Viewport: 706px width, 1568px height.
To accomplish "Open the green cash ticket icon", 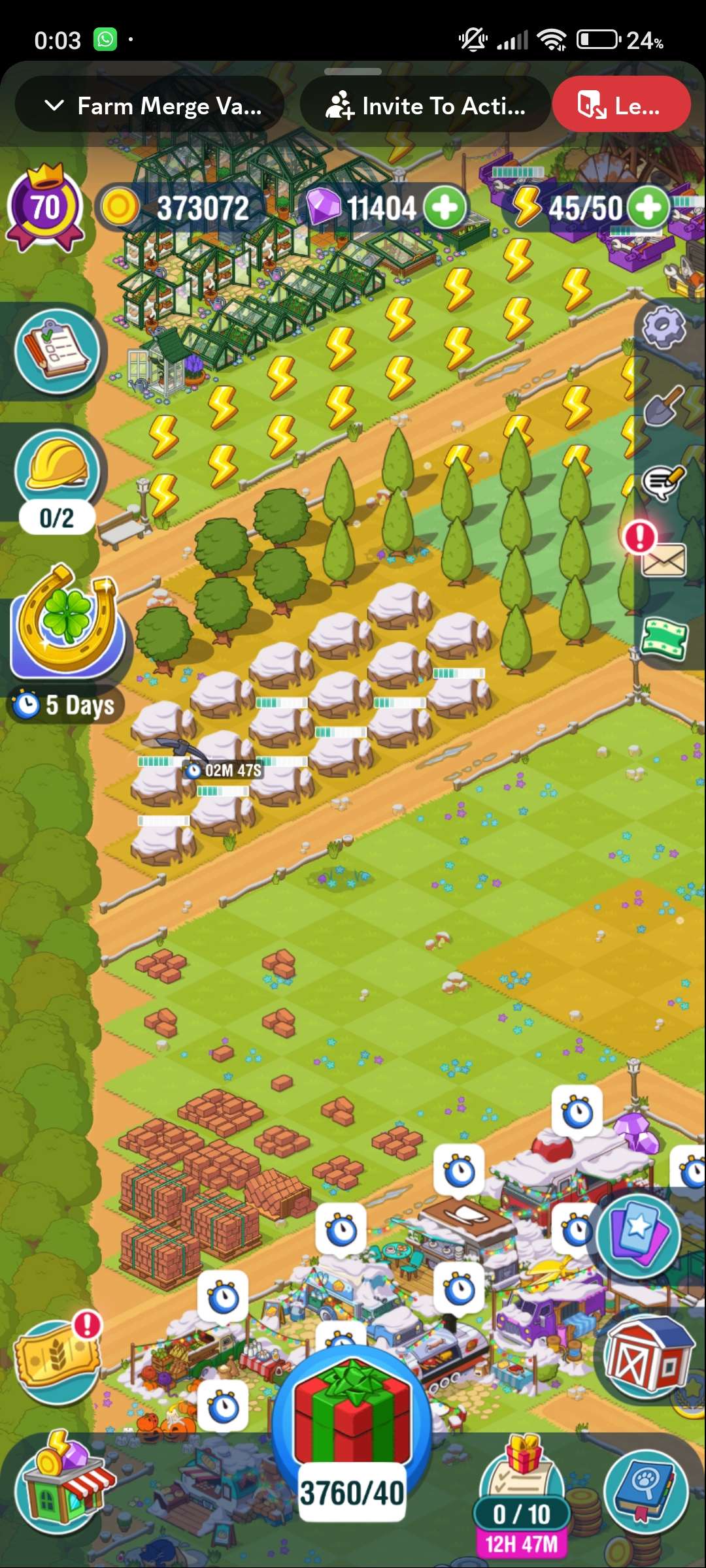I will click(664, 639).
